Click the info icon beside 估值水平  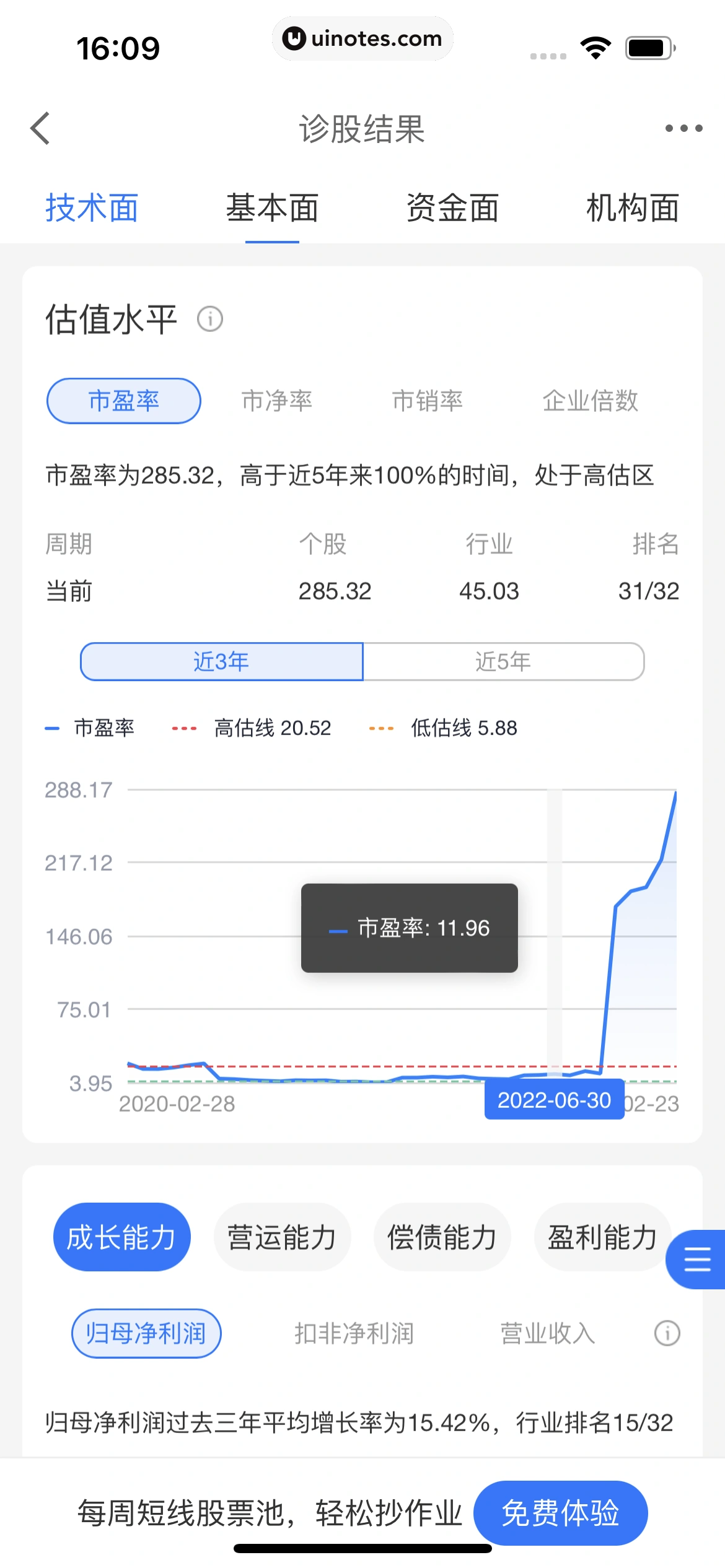coord(211,320)
